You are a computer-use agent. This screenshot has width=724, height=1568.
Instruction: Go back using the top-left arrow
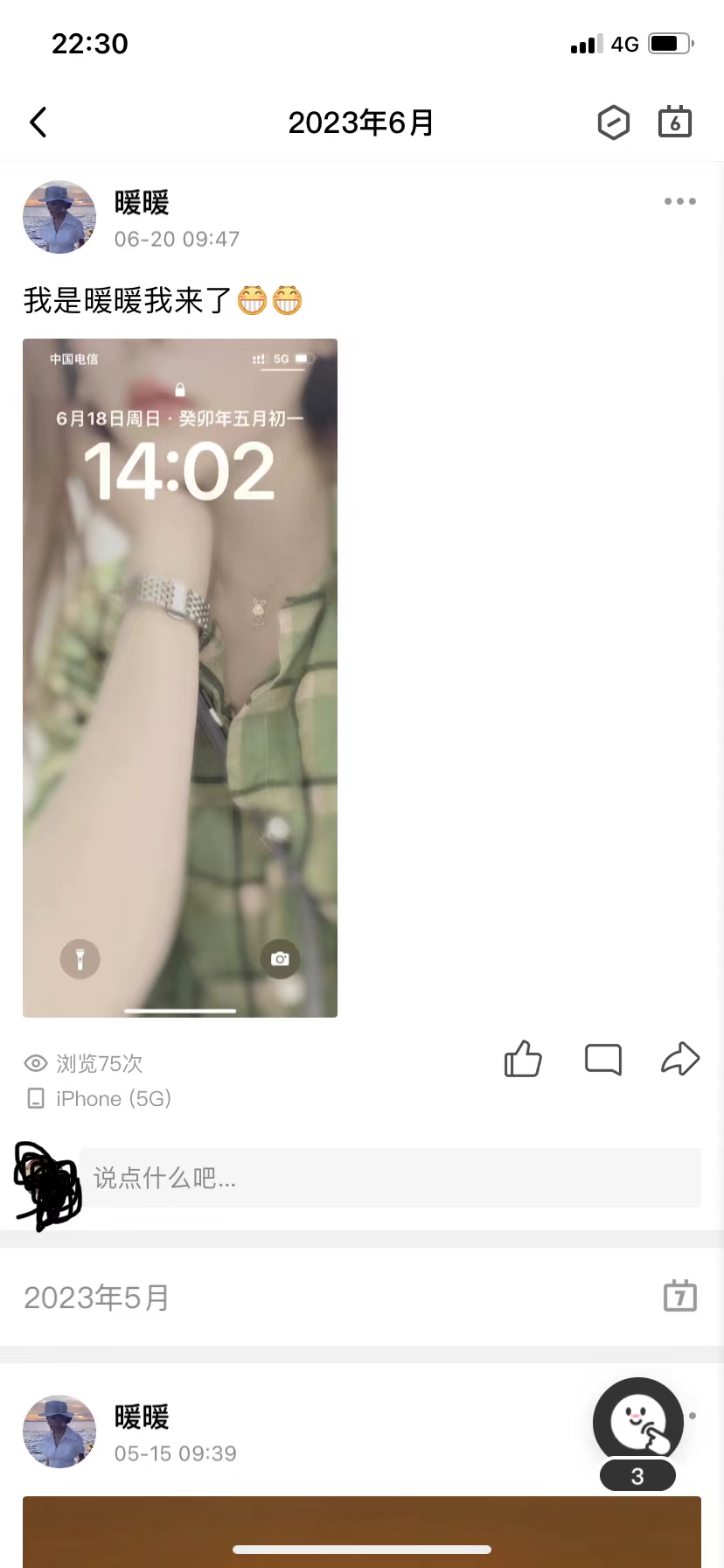pyautogui.click(x=38, y=122)
